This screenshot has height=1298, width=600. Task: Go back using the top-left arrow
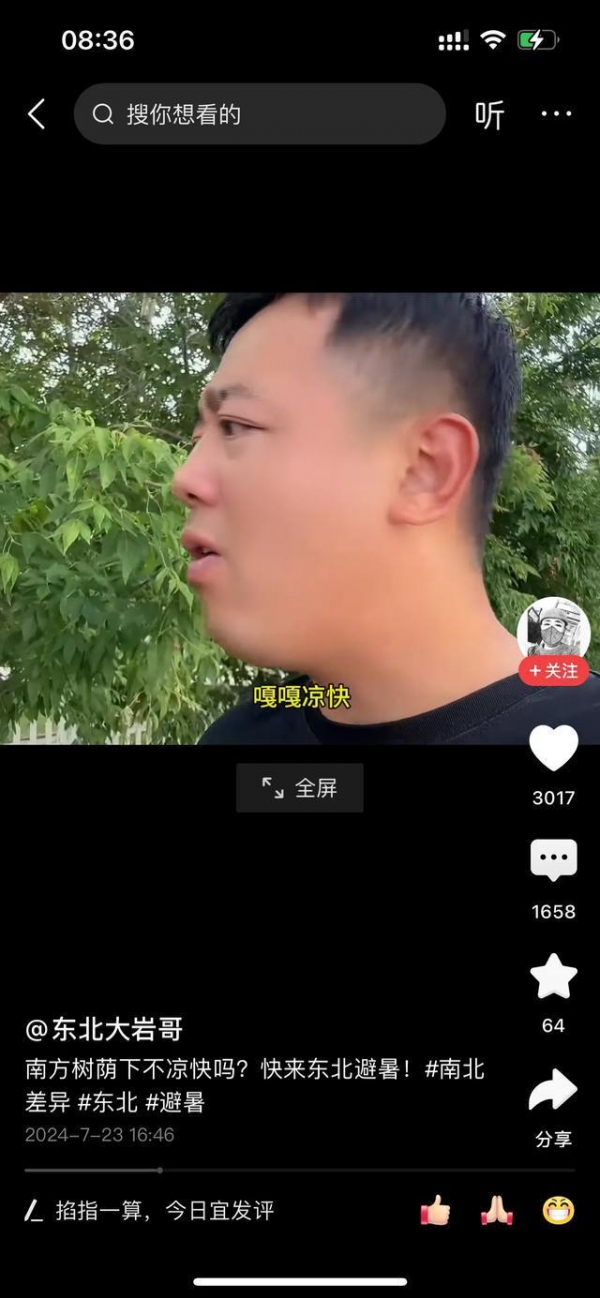(36, 114)
